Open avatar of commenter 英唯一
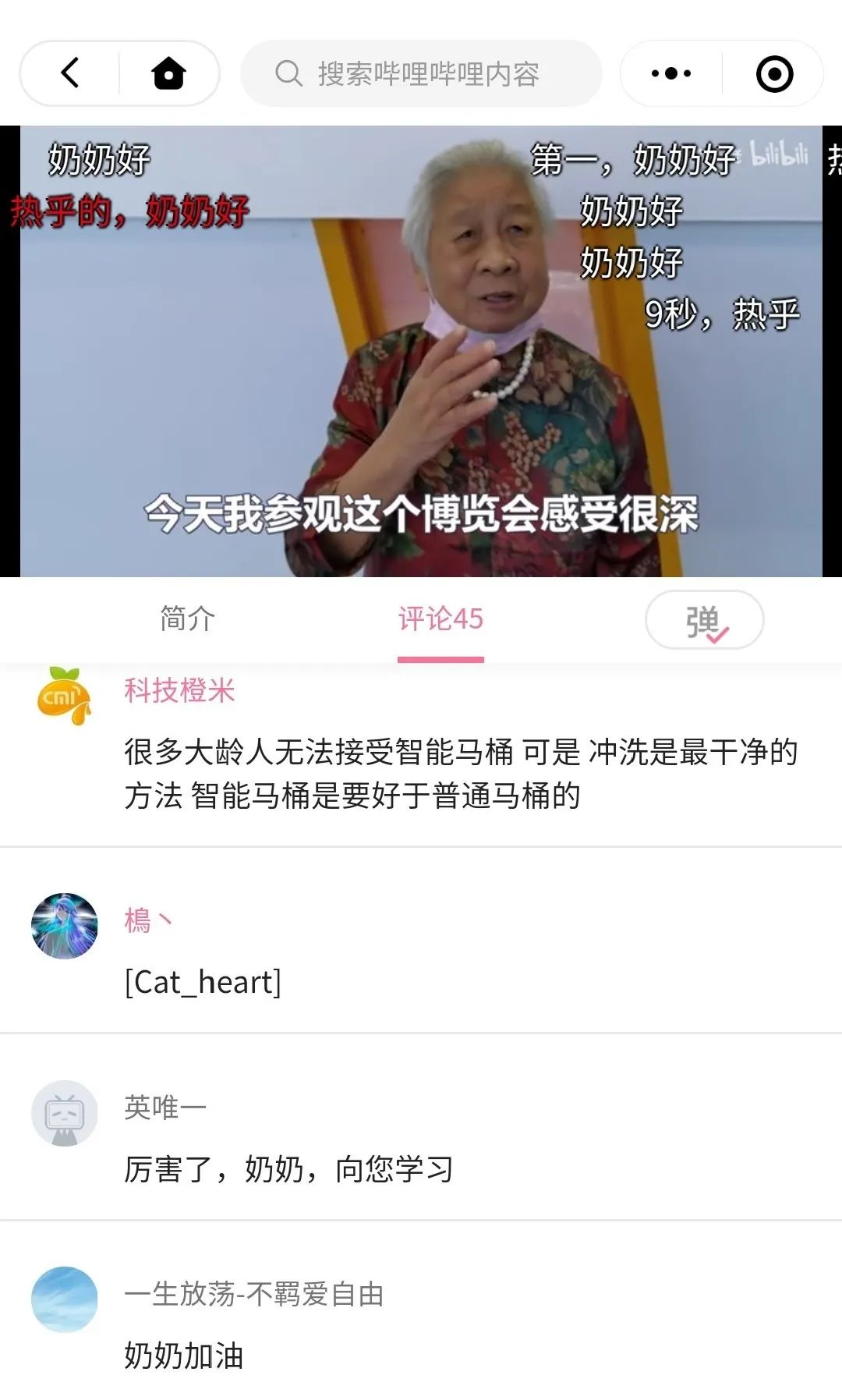842x1400 pixels. [x=64, y=1112]
